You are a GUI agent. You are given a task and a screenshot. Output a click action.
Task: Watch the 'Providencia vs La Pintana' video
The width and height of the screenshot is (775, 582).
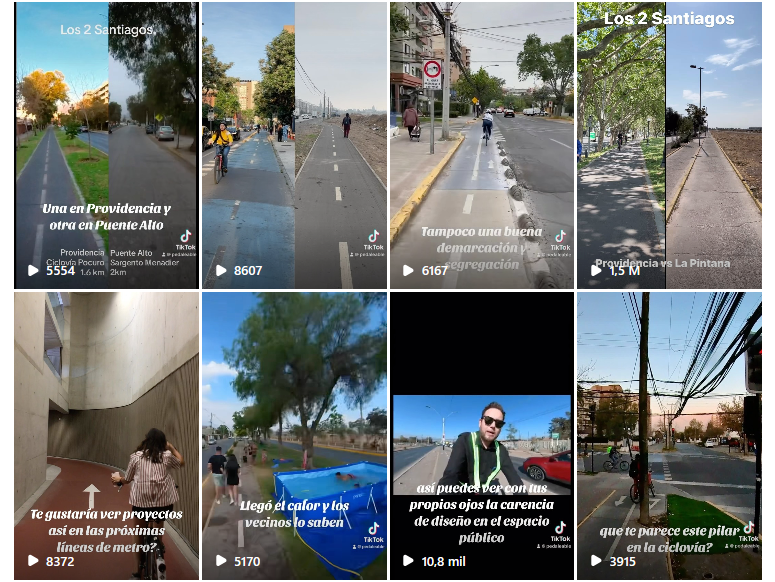(669, 145)
